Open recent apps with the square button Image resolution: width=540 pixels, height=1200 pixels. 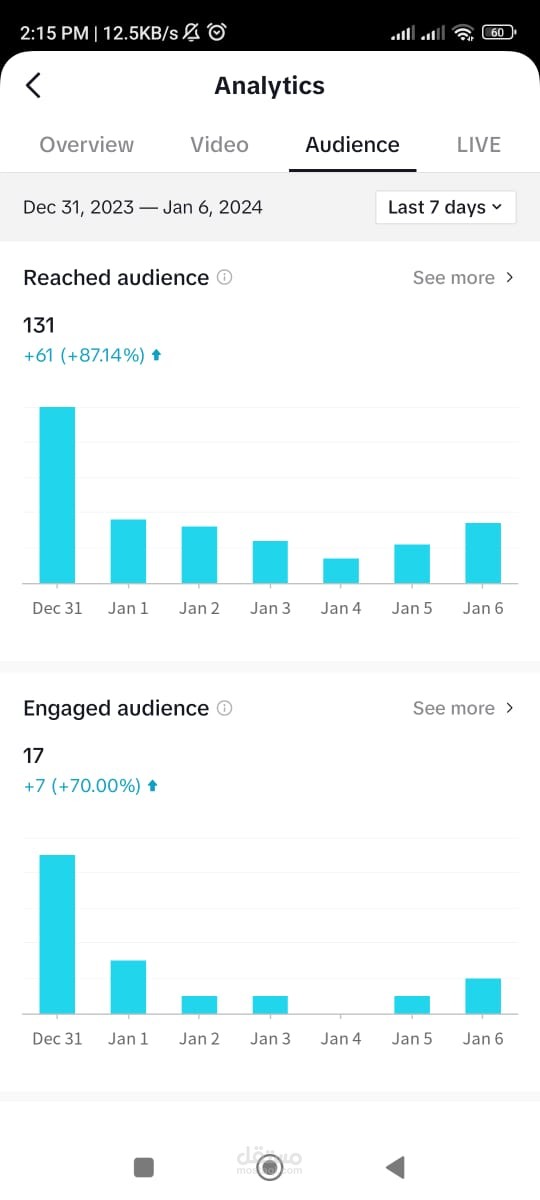coord(143,1166)
